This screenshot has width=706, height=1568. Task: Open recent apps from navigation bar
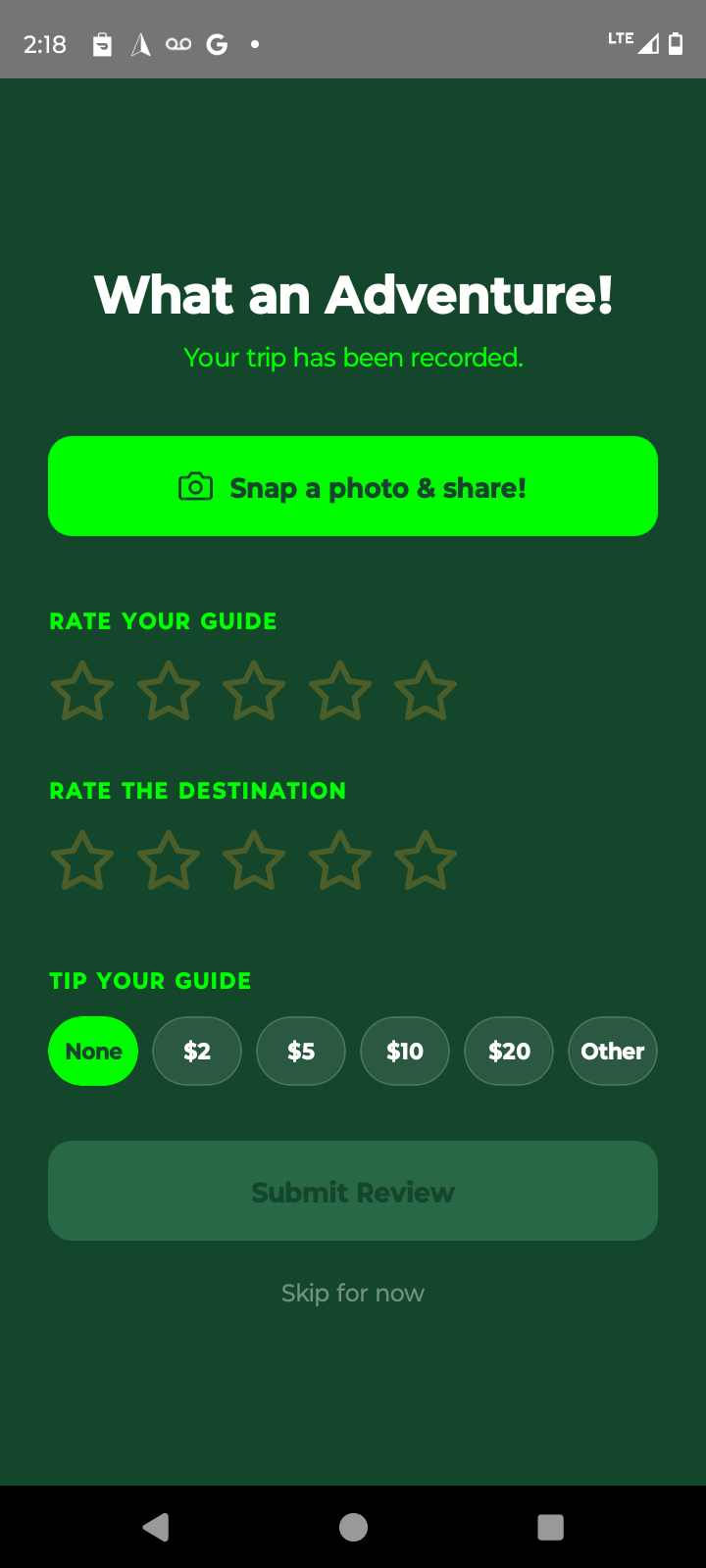pos(550,1527)
